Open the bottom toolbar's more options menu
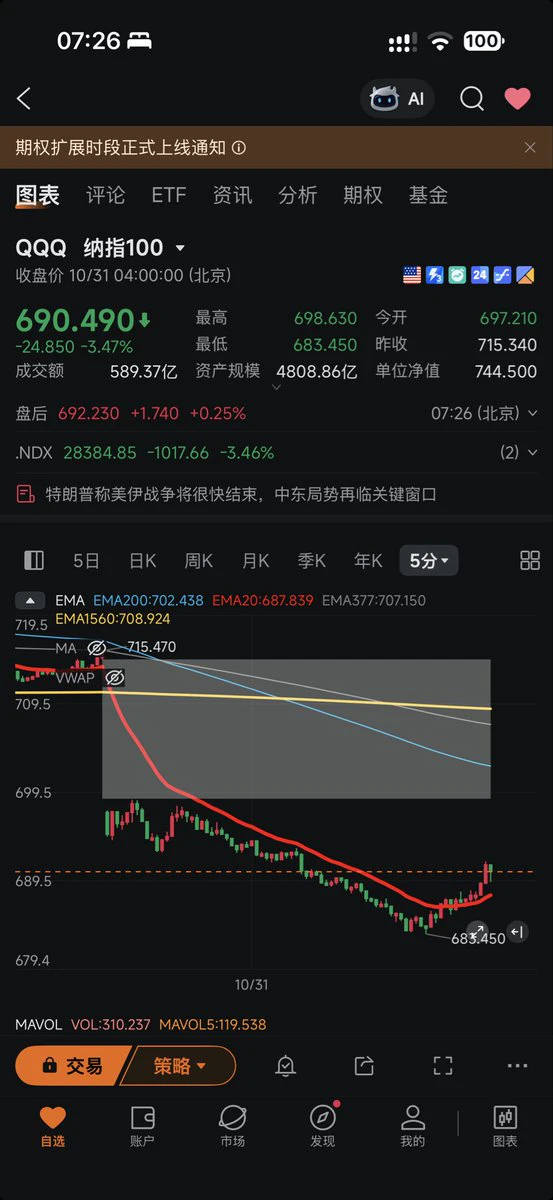Image resolution: width=553 pixels, height=1200 pixels. (517, 1066)
